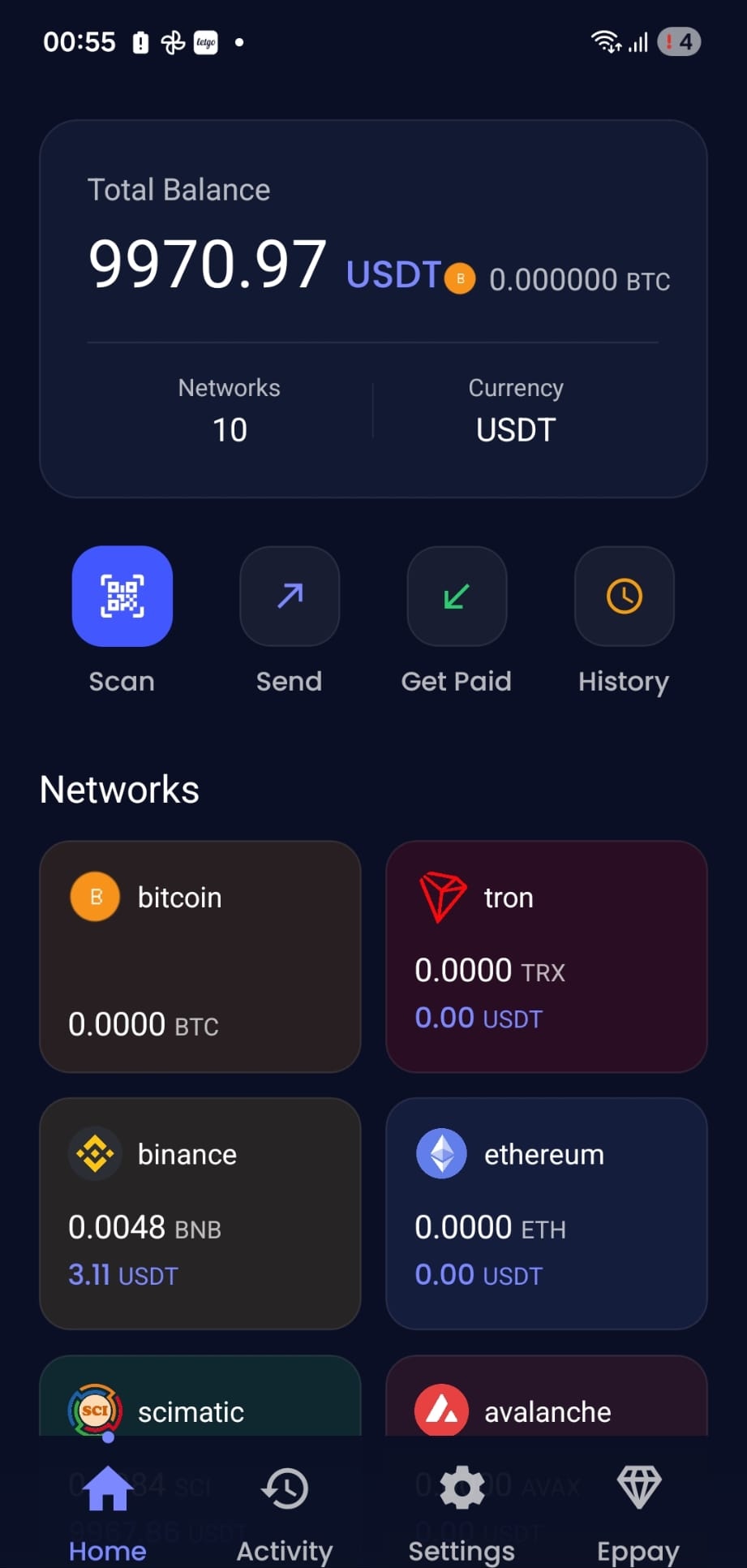The width and height of the screenshot is (747, 1568).
Task: Tap the Get Paid icon
Action: coord(456,597)
